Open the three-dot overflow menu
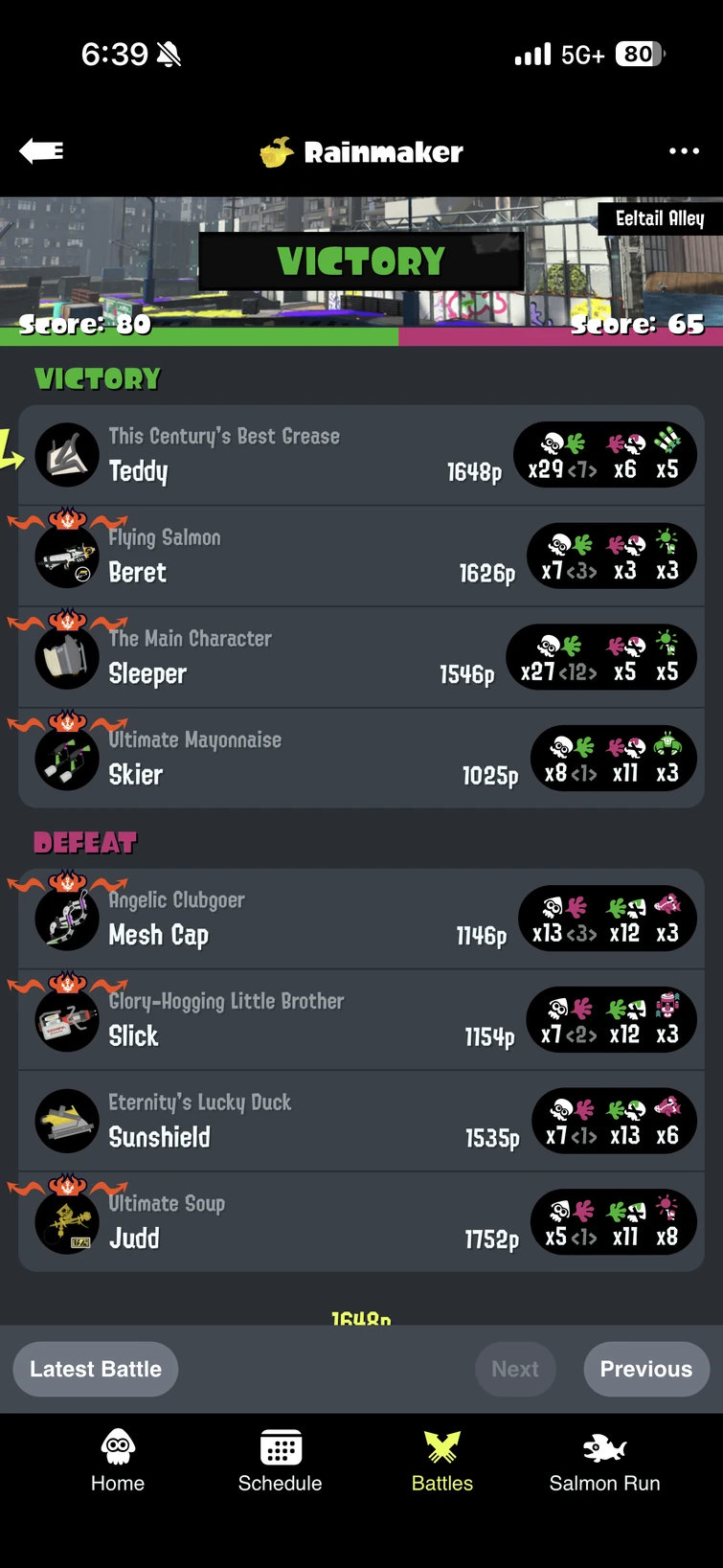 pyautogui.click(x=684, y=151)
